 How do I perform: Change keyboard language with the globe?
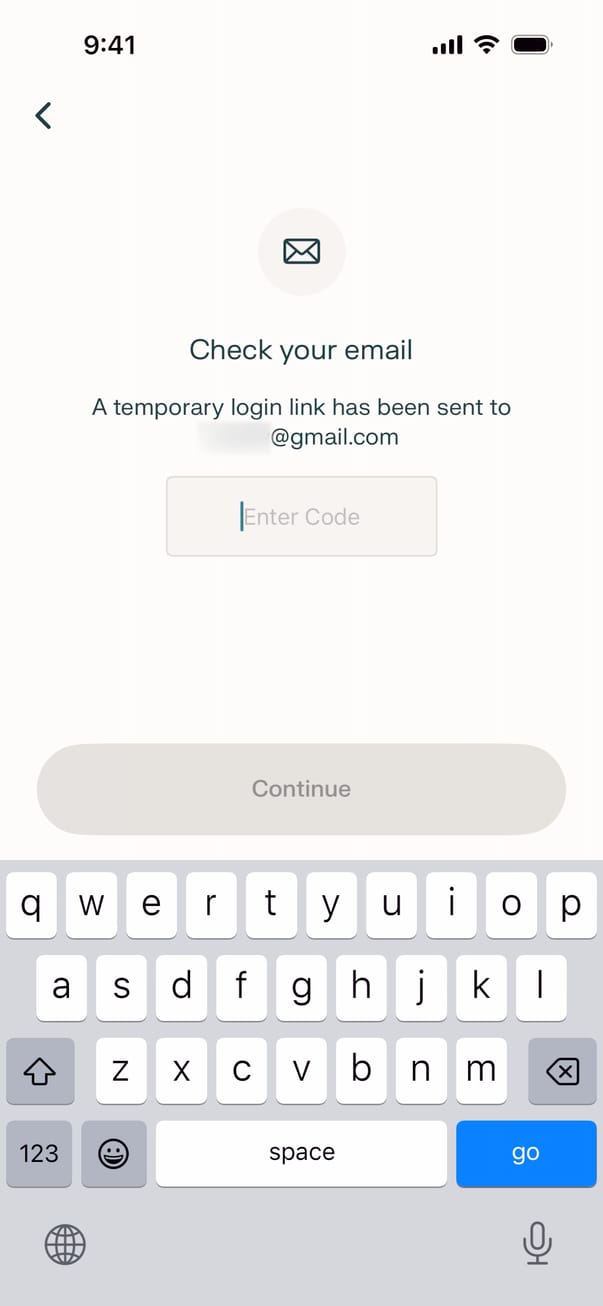coord(66,1245)
